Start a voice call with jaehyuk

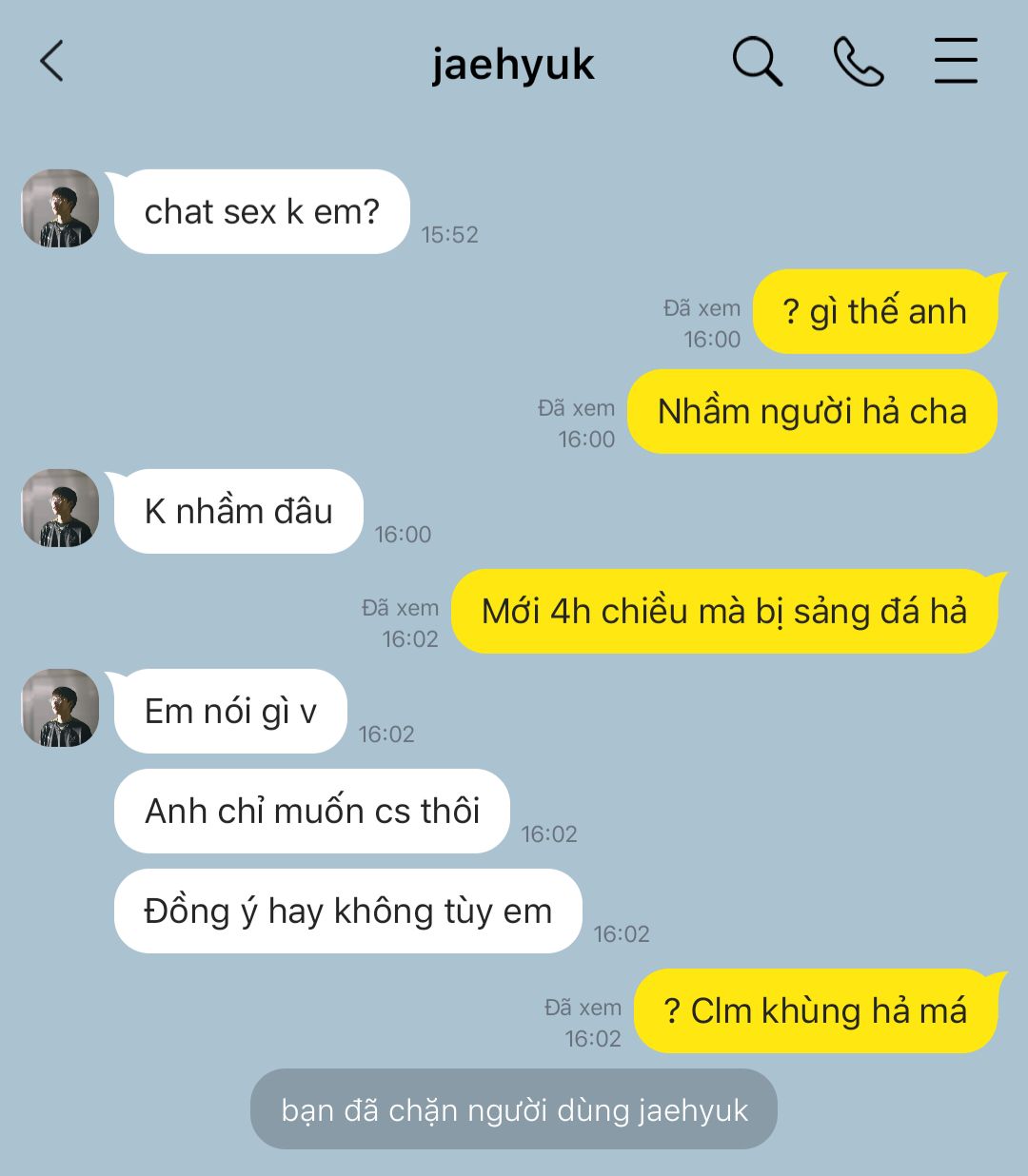[x=858, y=62]
